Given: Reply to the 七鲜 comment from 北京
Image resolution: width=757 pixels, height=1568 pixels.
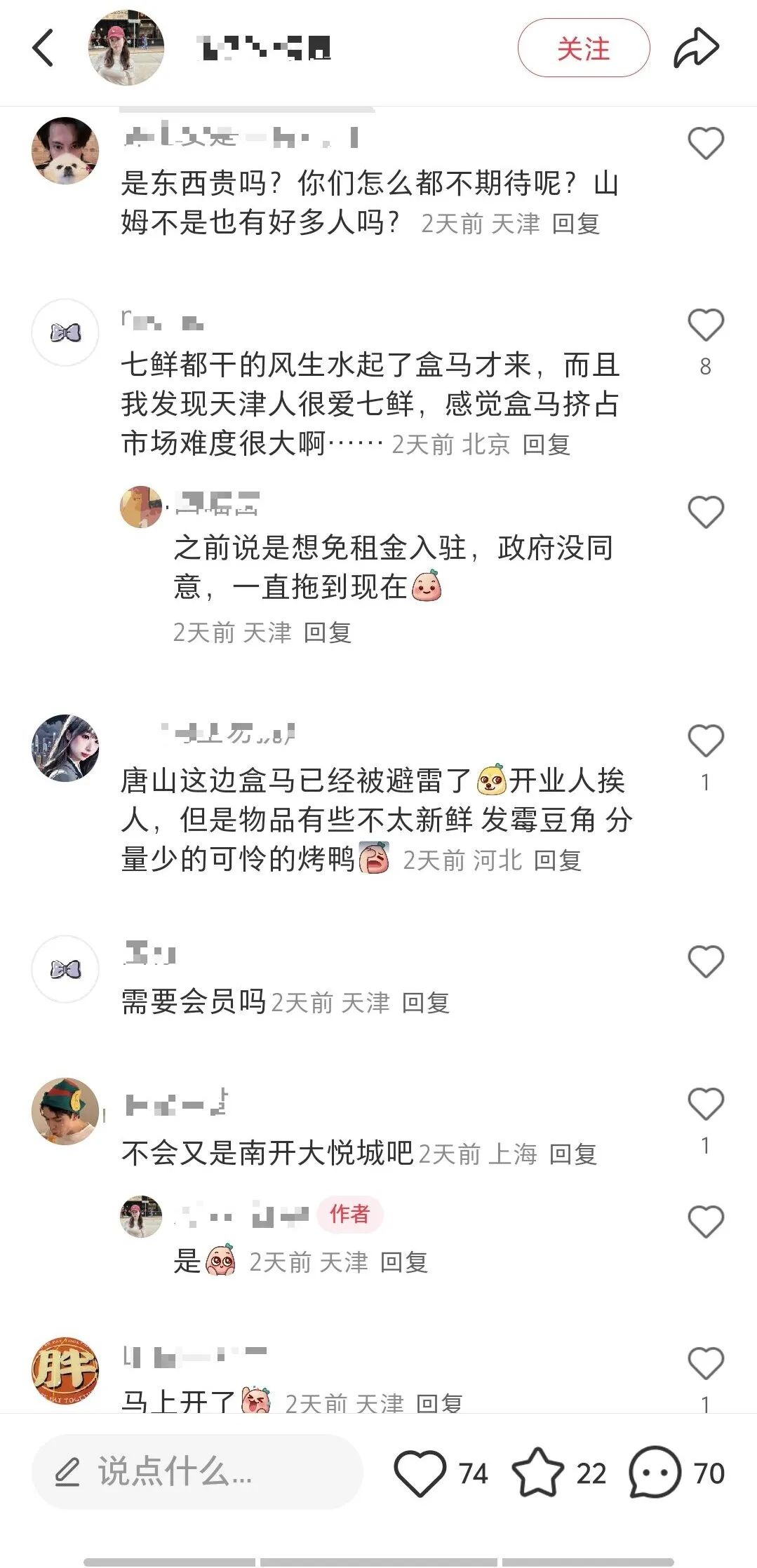Looking at the screenshot, I should [546, 445].
